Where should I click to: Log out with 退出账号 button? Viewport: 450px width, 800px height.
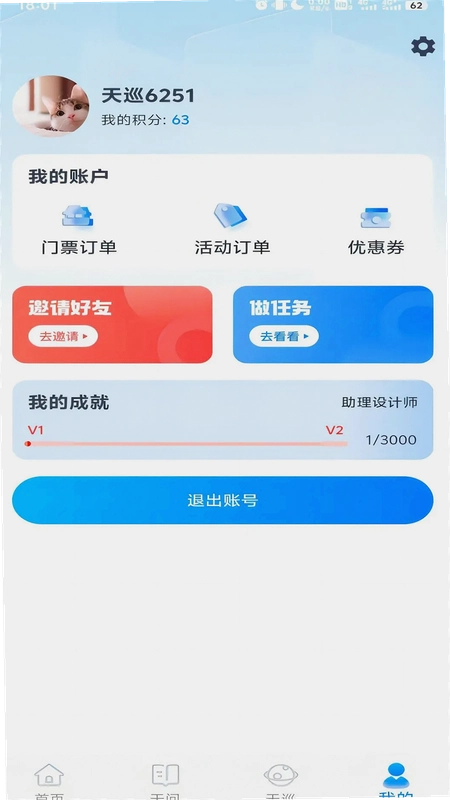tap(223, 500)
